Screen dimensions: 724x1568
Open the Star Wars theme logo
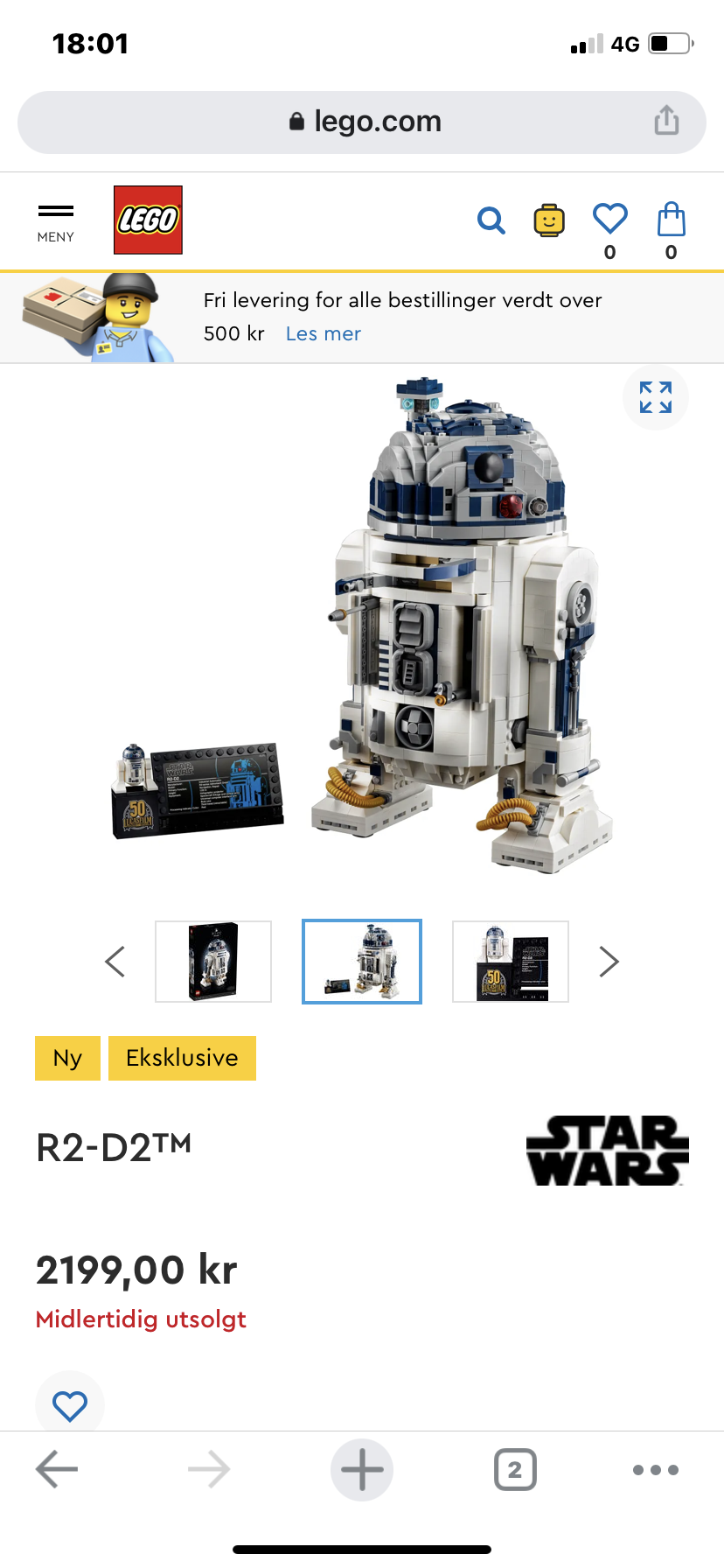tap(607, 1151)
